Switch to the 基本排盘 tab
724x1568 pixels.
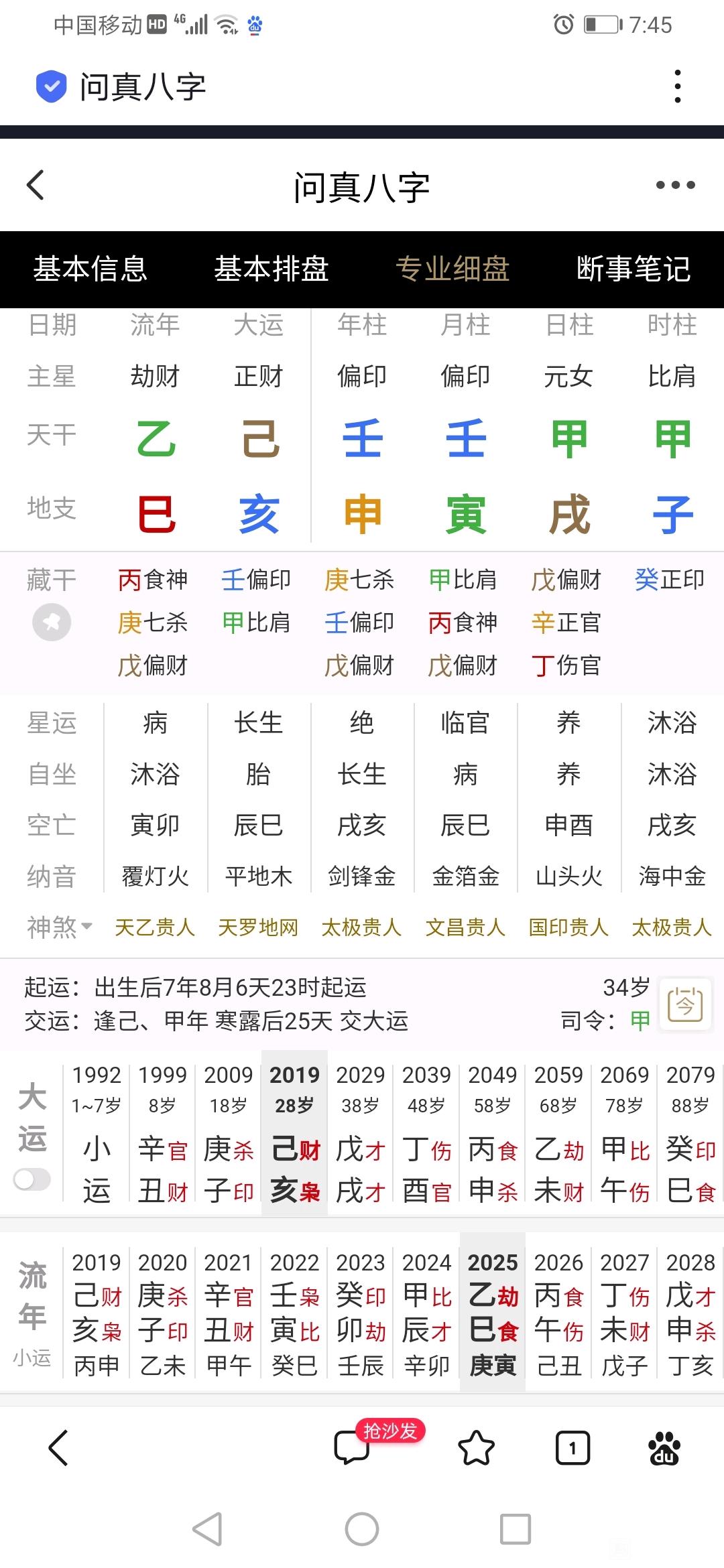(x=271, y=269)
